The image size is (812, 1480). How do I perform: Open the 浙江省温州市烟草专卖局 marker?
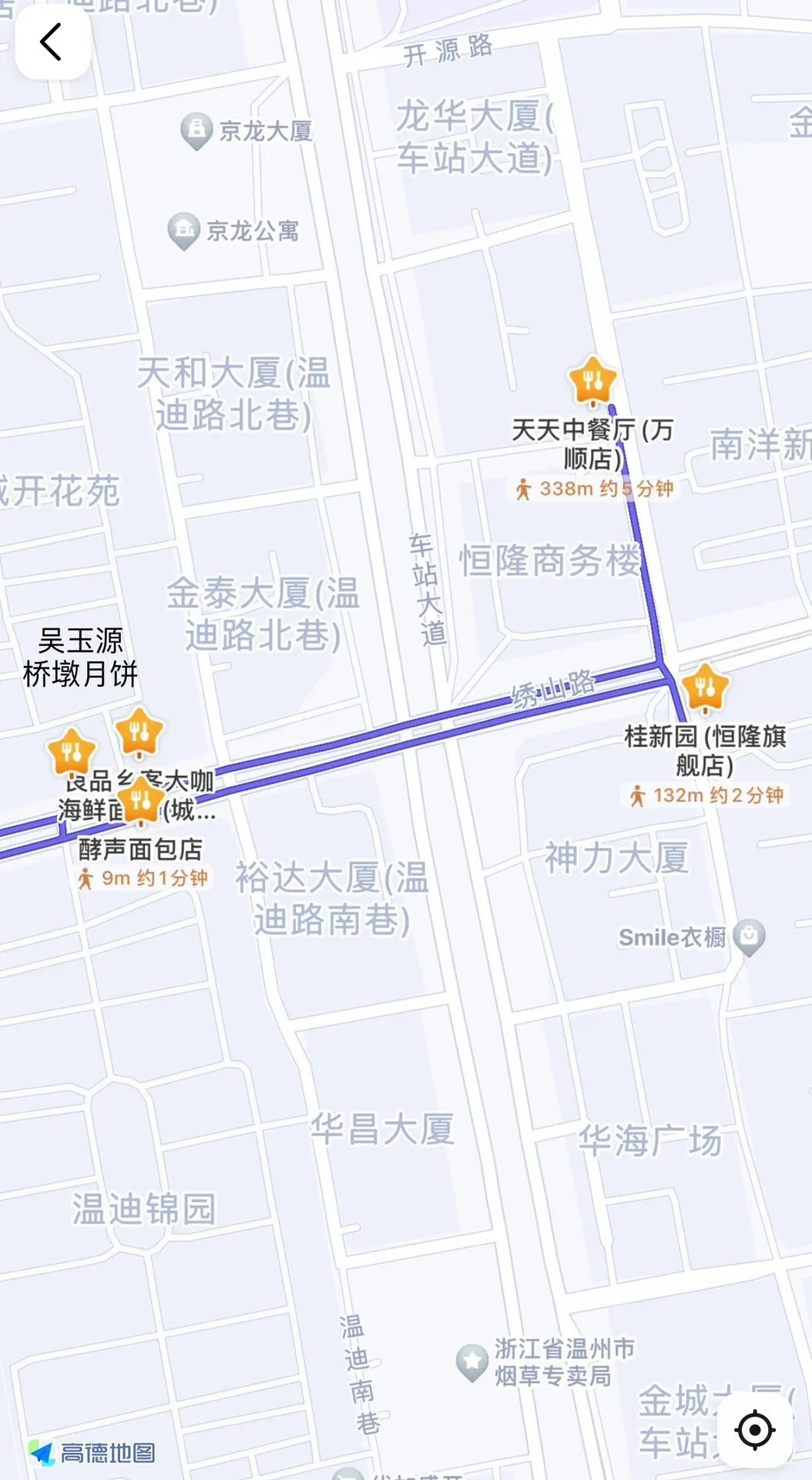[x=471, y=1361]
